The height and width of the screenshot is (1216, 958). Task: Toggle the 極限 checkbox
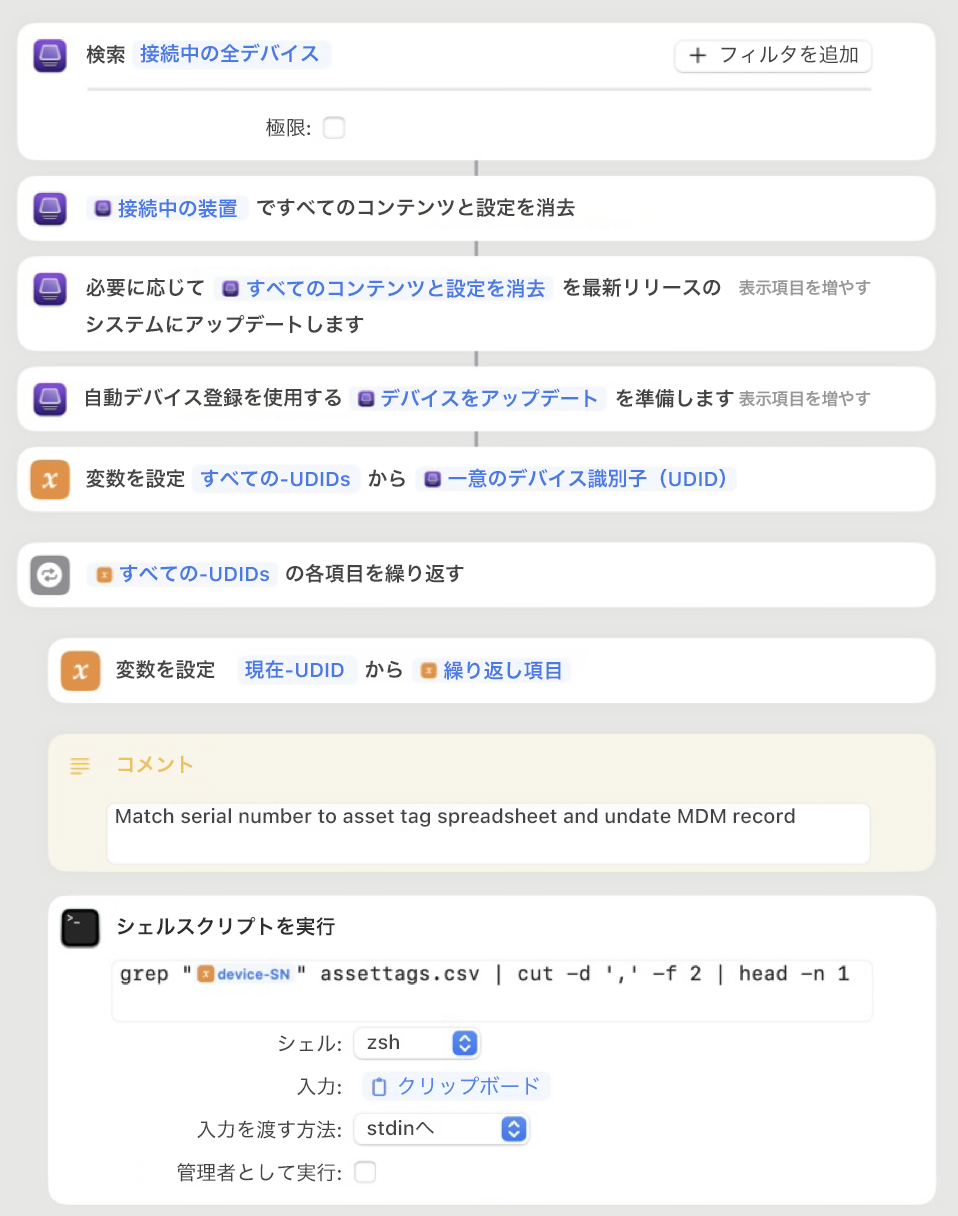333,128
